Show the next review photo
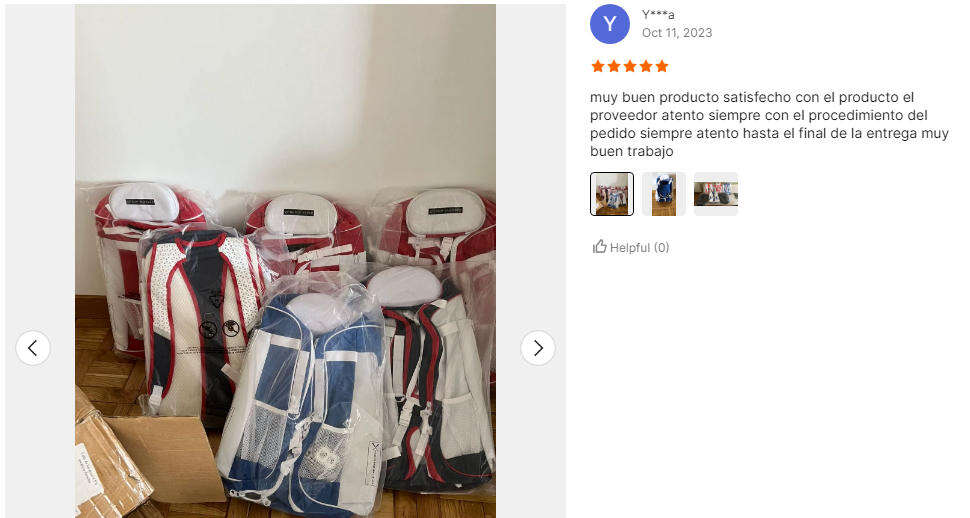 [x=538, y=348]
